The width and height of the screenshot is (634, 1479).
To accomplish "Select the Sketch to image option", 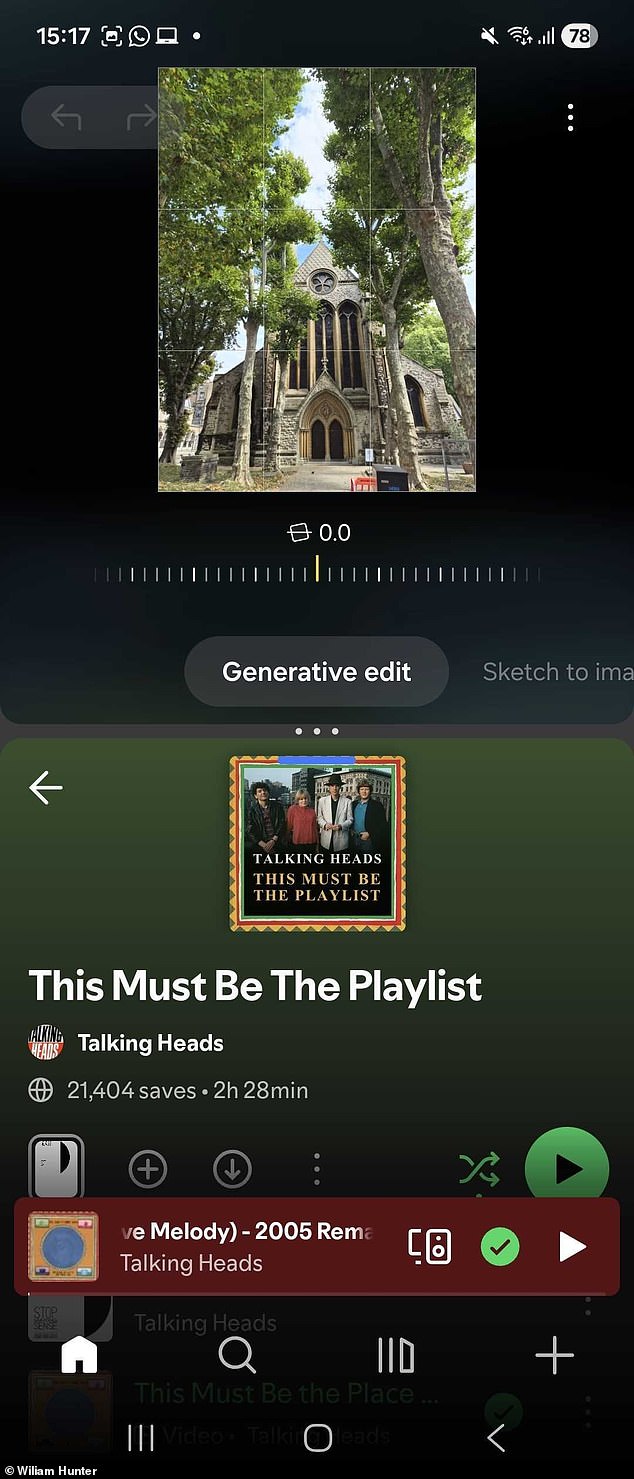I will 557,672.
